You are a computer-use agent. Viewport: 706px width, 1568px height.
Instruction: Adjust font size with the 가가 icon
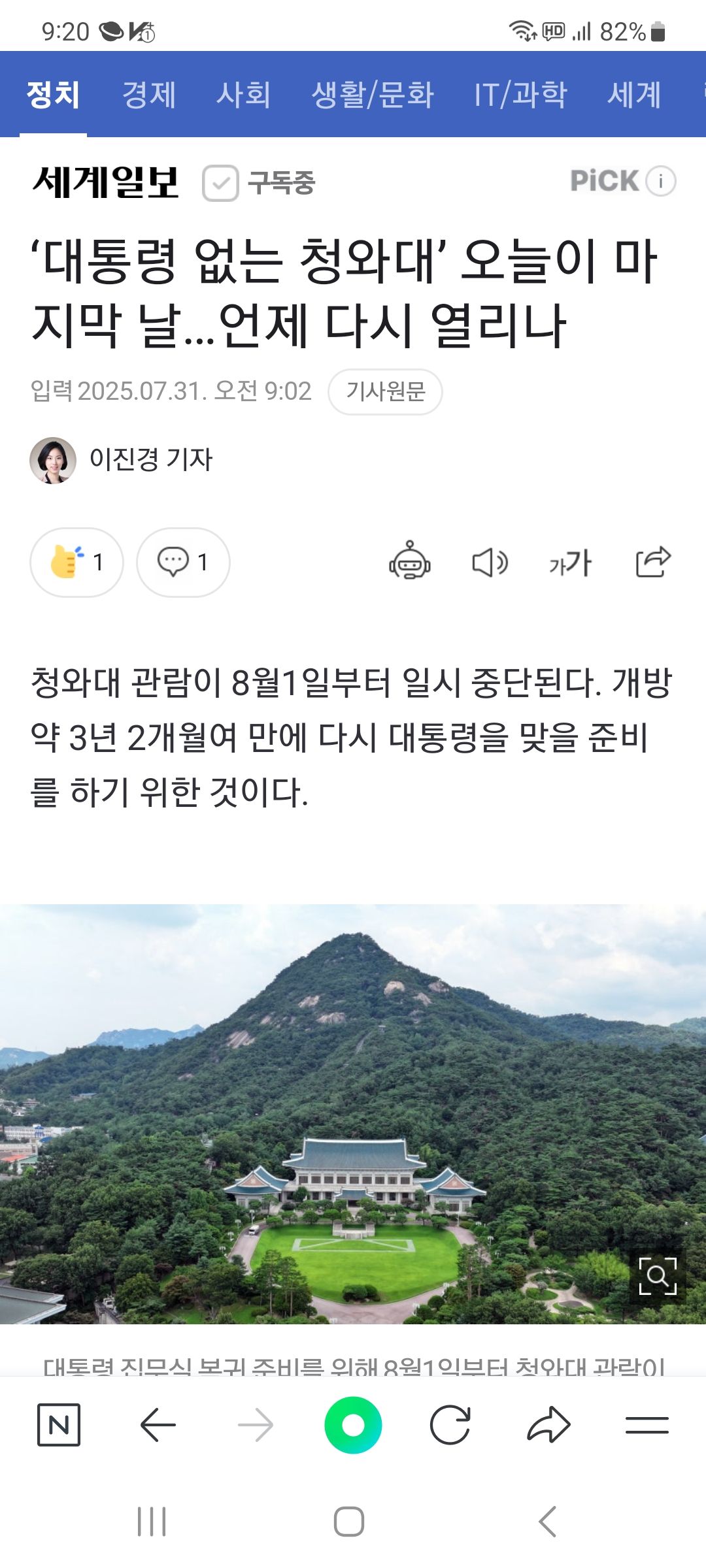(x=570, y=562)
